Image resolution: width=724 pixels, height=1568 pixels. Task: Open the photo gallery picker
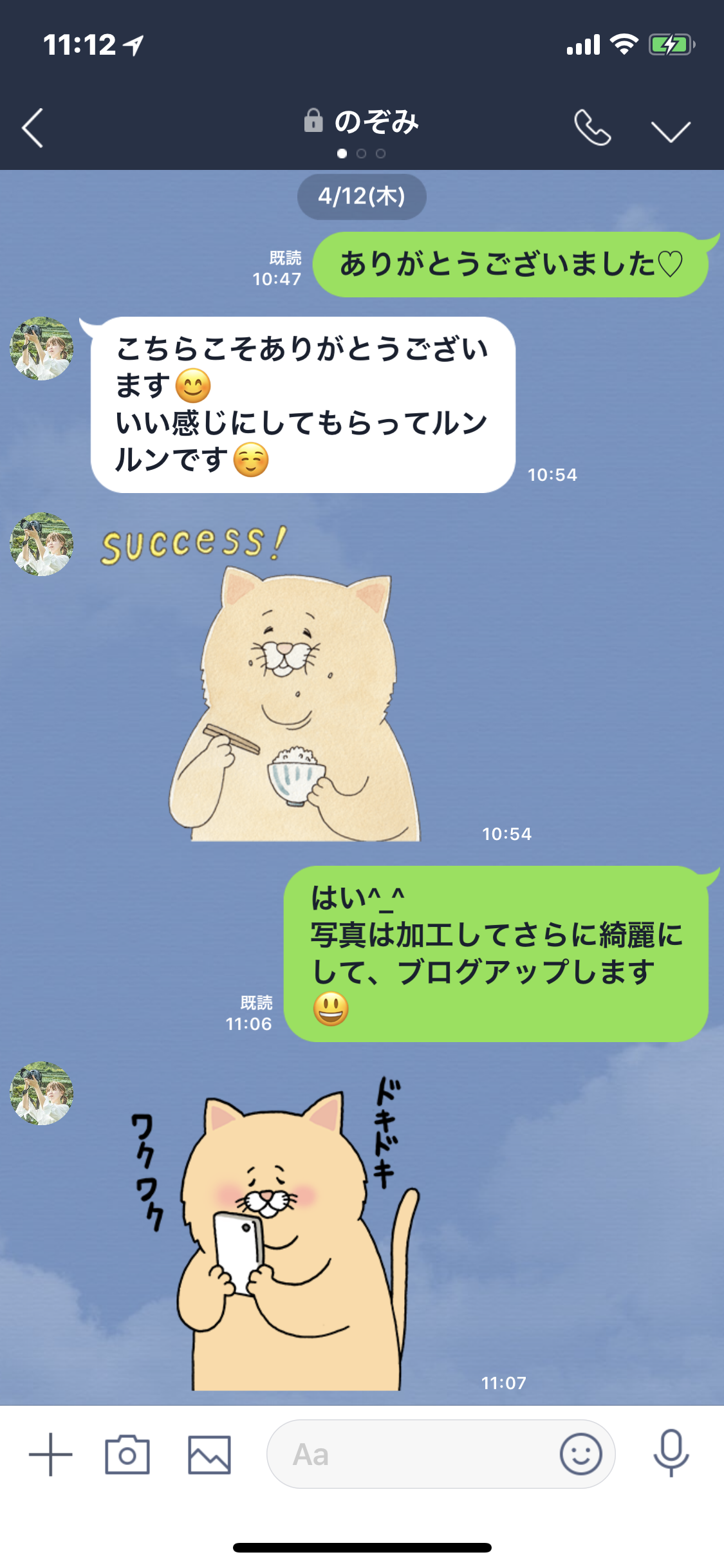209,1455
